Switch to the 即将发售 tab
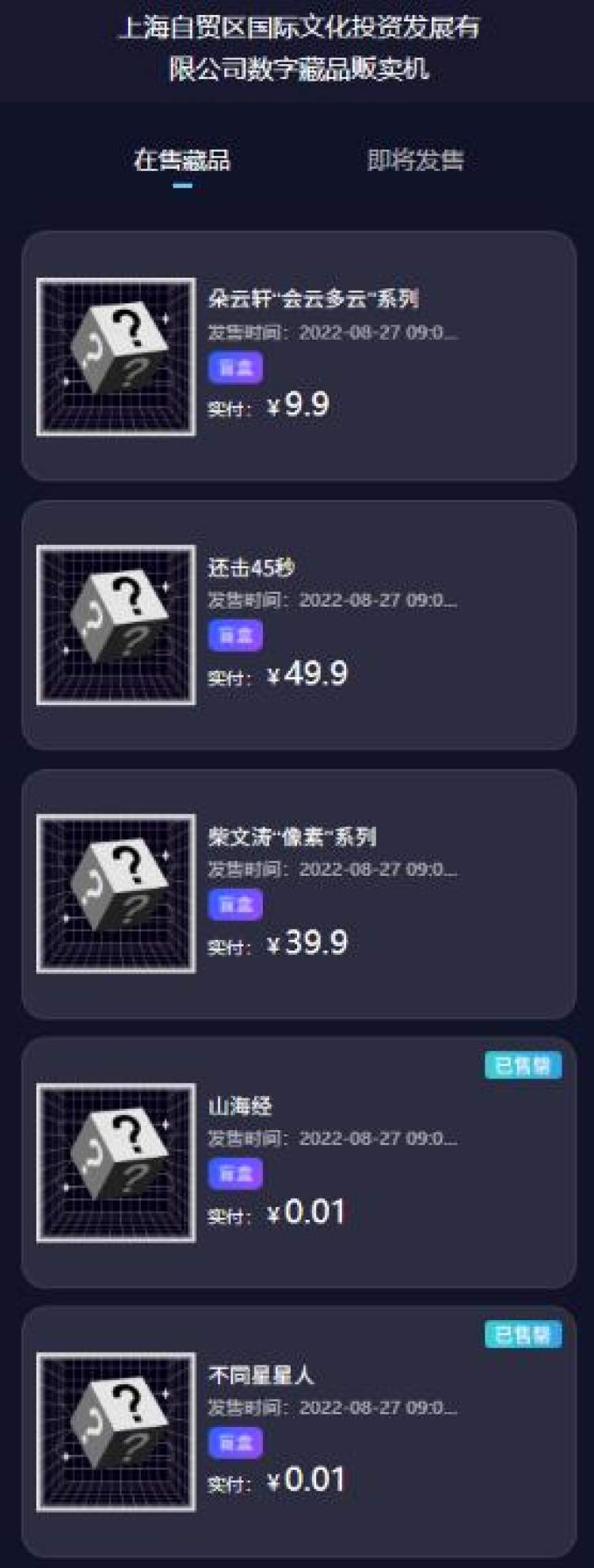 tap(415, 161)
